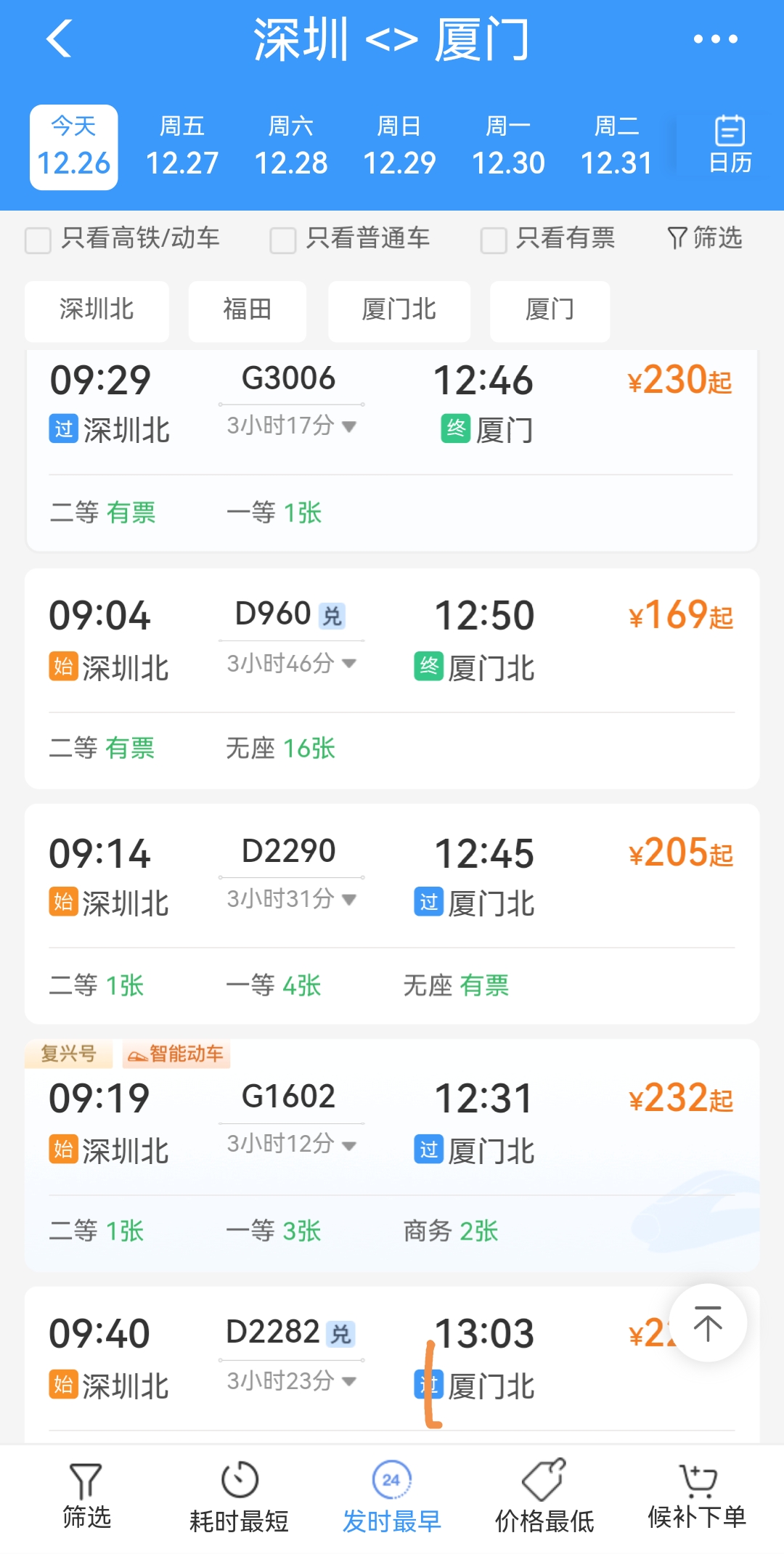
Task: Select the 福田 station chip
Action: [247, 310]
